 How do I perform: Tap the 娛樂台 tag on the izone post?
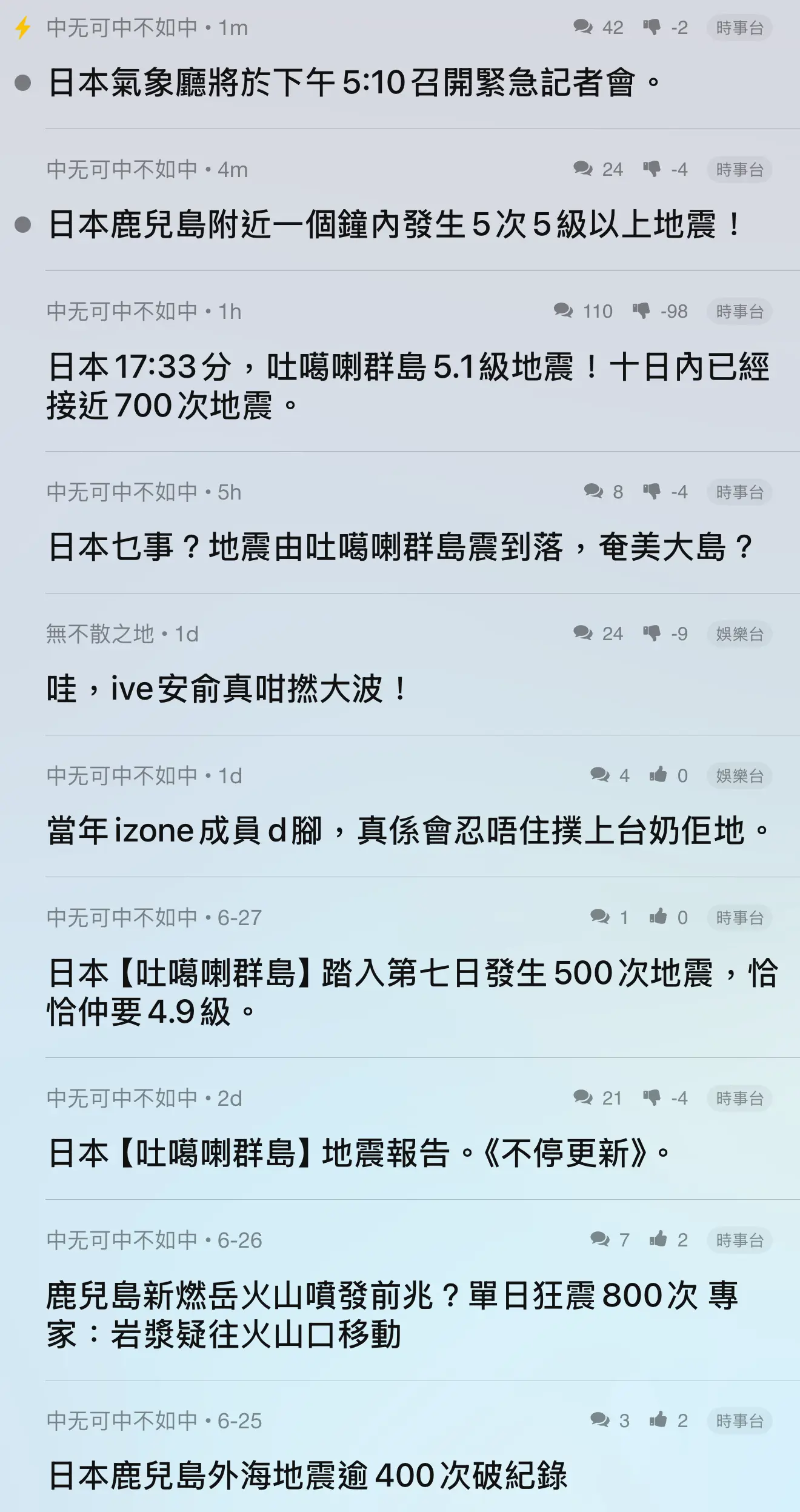point(739,776)
